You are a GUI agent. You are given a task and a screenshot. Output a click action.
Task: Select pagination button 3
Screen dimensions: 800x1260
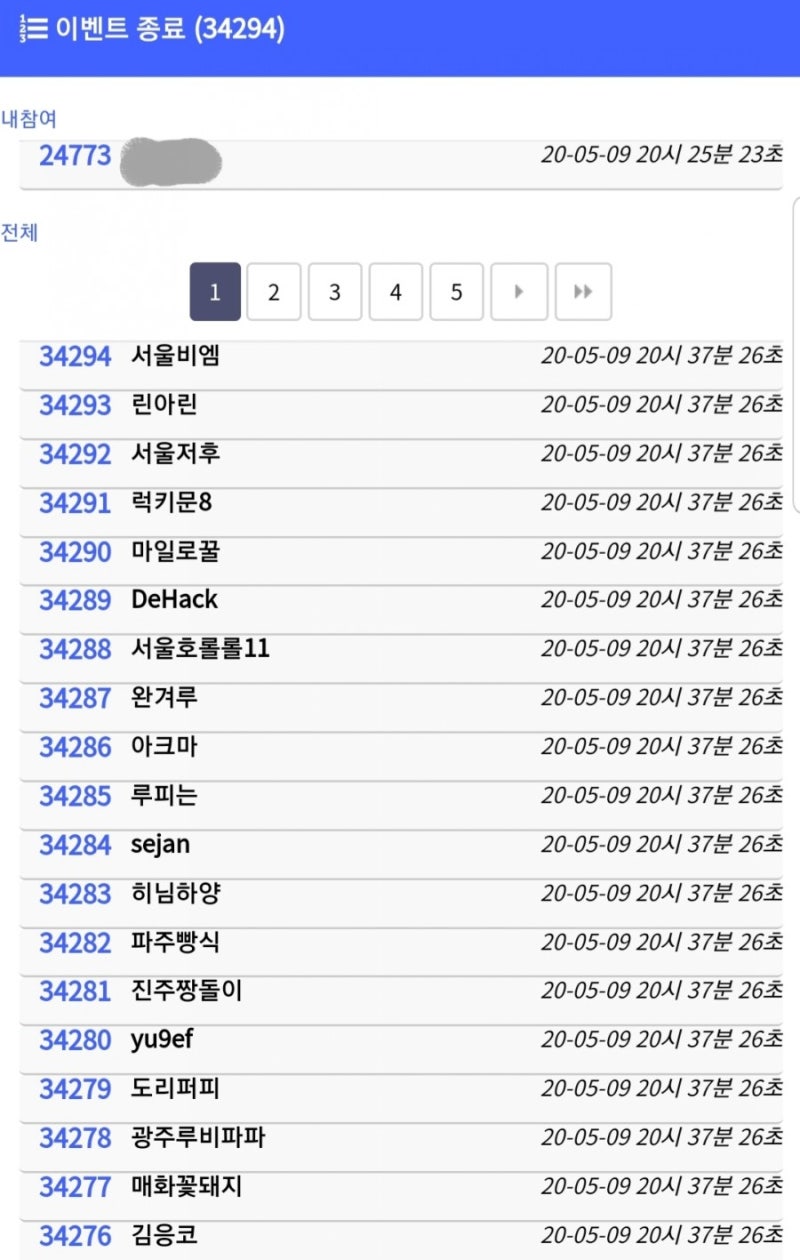pyautogui.click(x=335, y=292)
